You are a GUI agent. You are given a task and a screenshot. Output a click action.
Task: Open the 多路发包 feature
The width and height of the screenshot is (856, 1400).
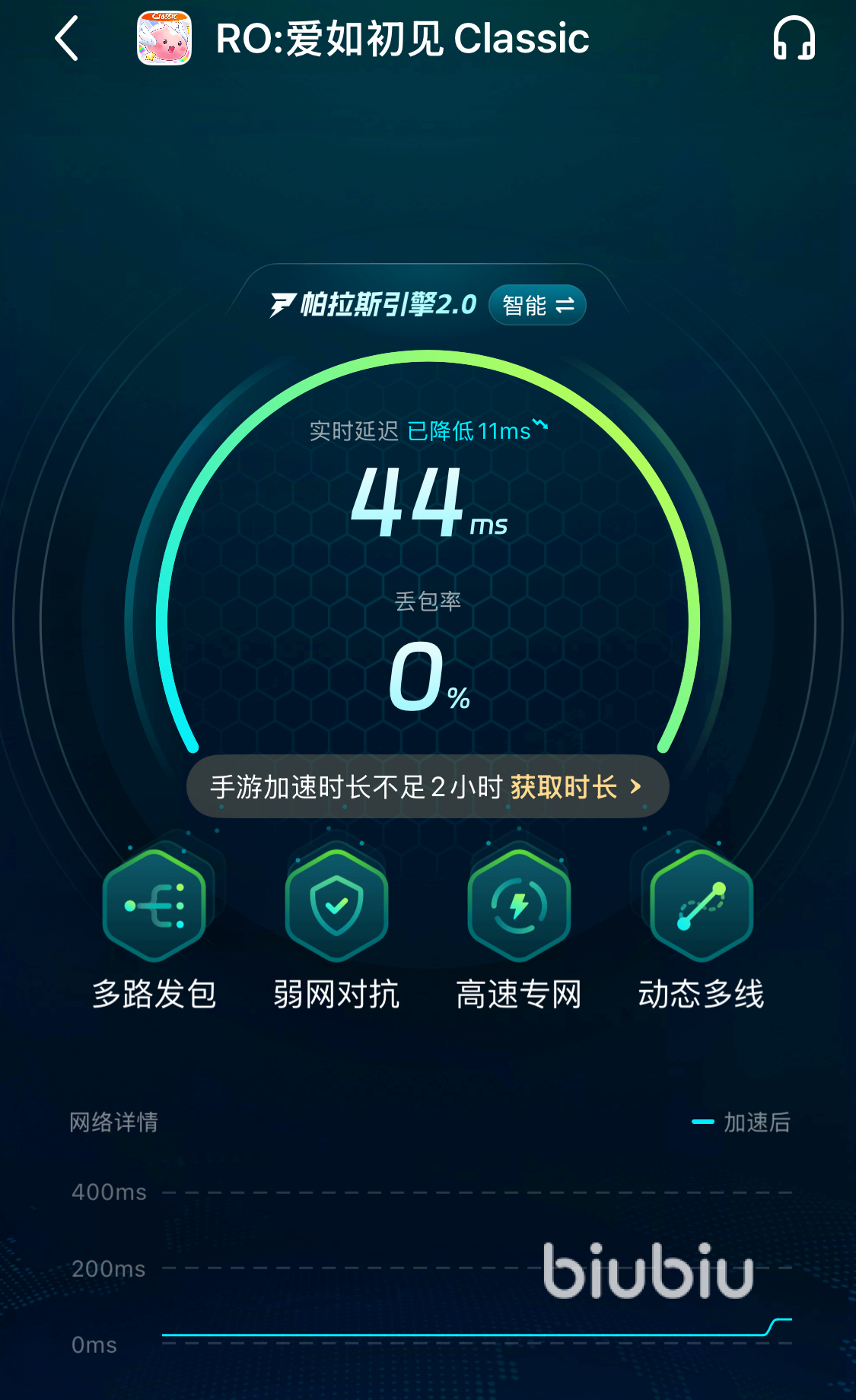pyautogui.click(x=154, y=906)
